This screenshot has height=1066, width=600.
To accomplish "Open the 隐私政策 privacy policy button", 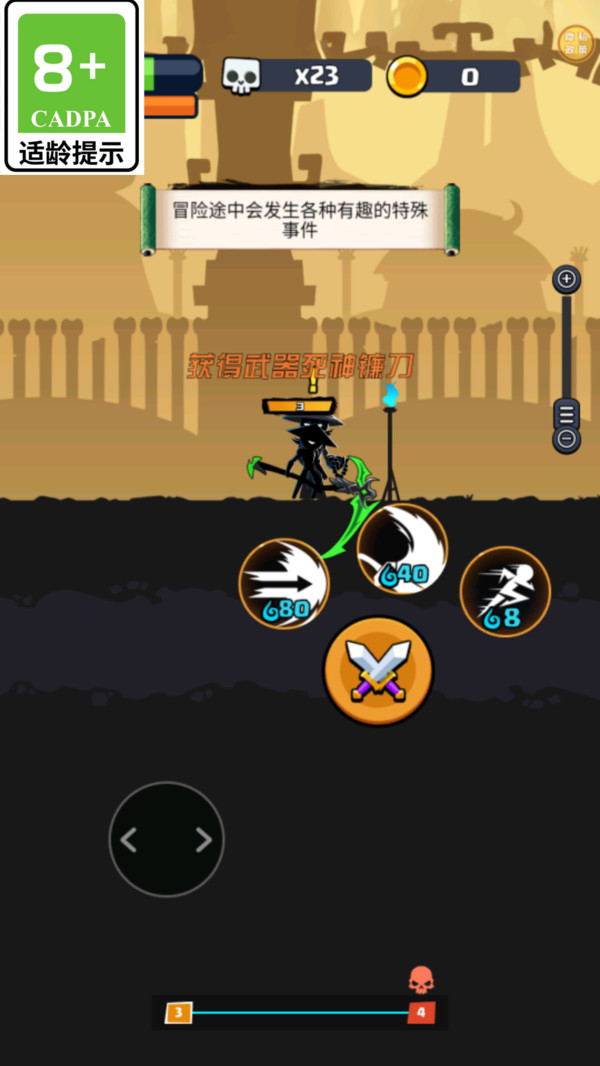I will [x=575, y=44].
